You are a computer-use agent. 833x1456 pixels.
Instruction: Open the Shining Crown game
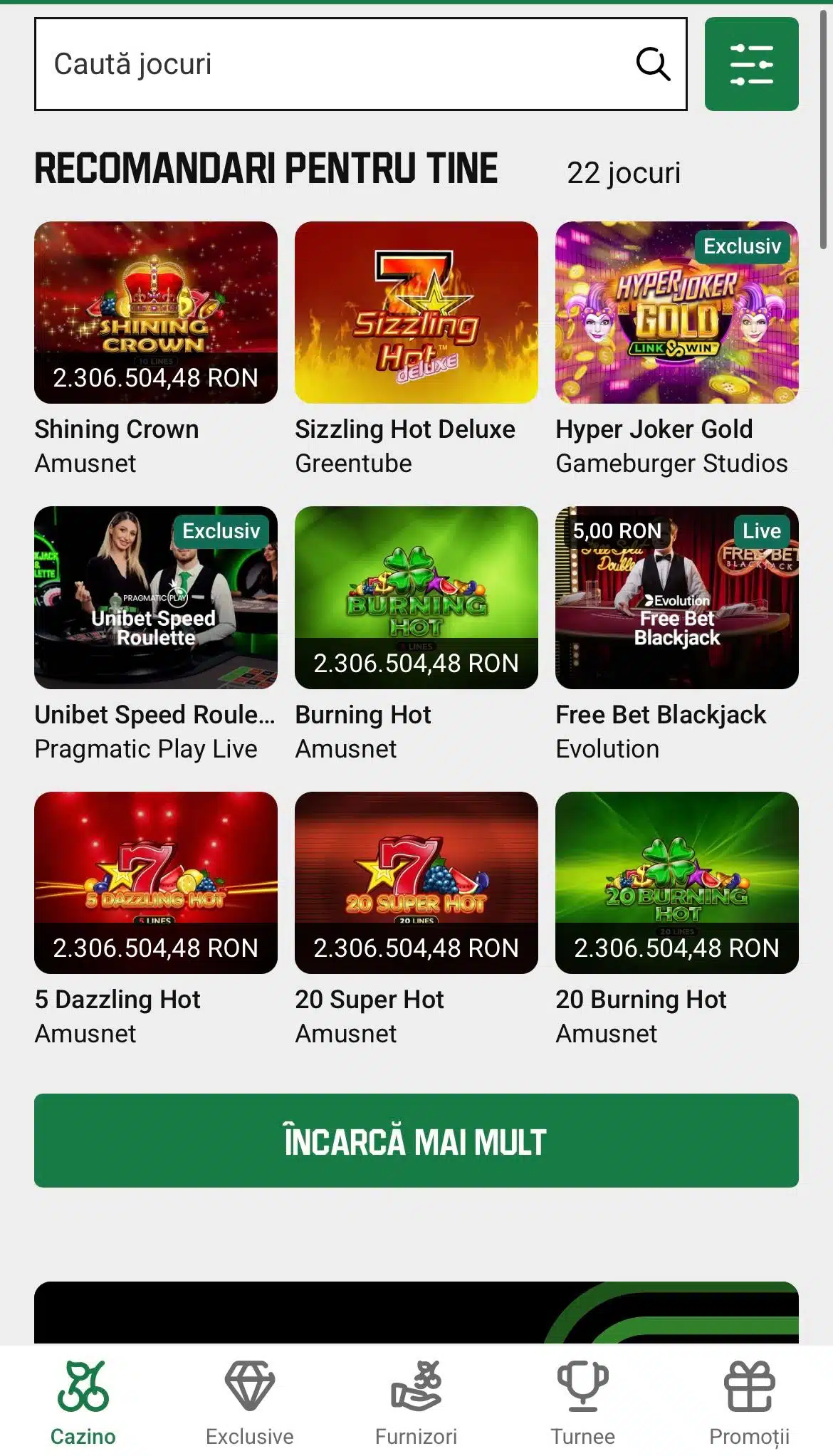point(156,313)
